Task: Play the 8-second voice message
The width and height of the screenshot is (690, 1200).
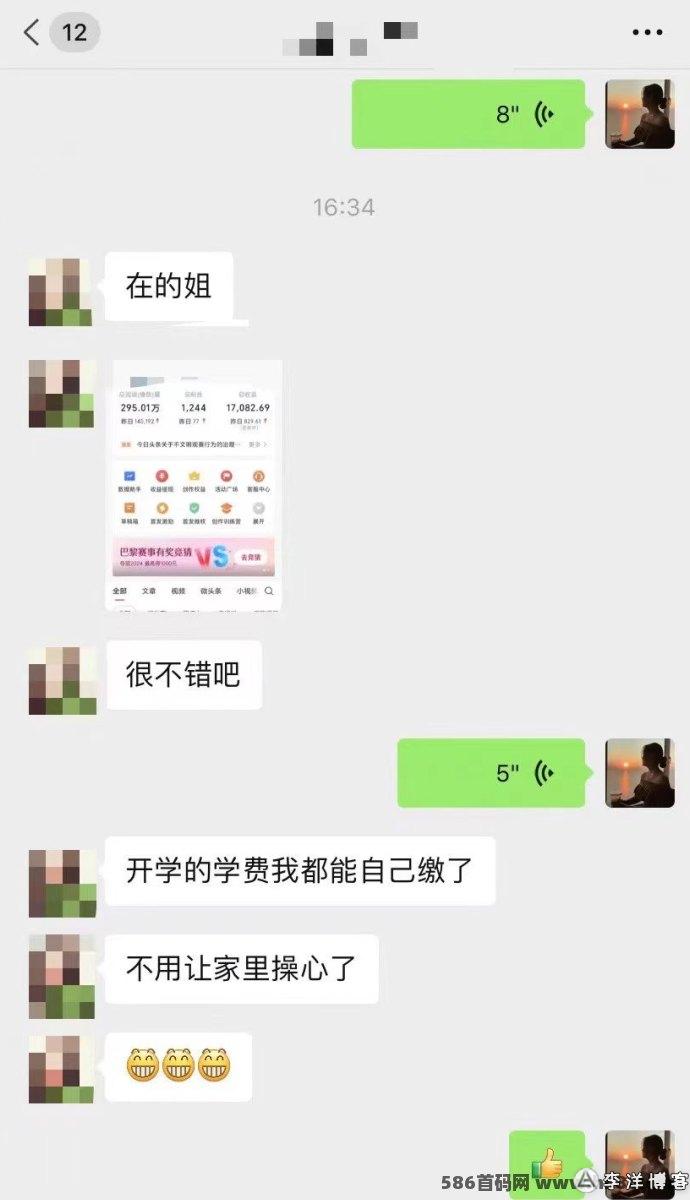Action: (468, 114)
